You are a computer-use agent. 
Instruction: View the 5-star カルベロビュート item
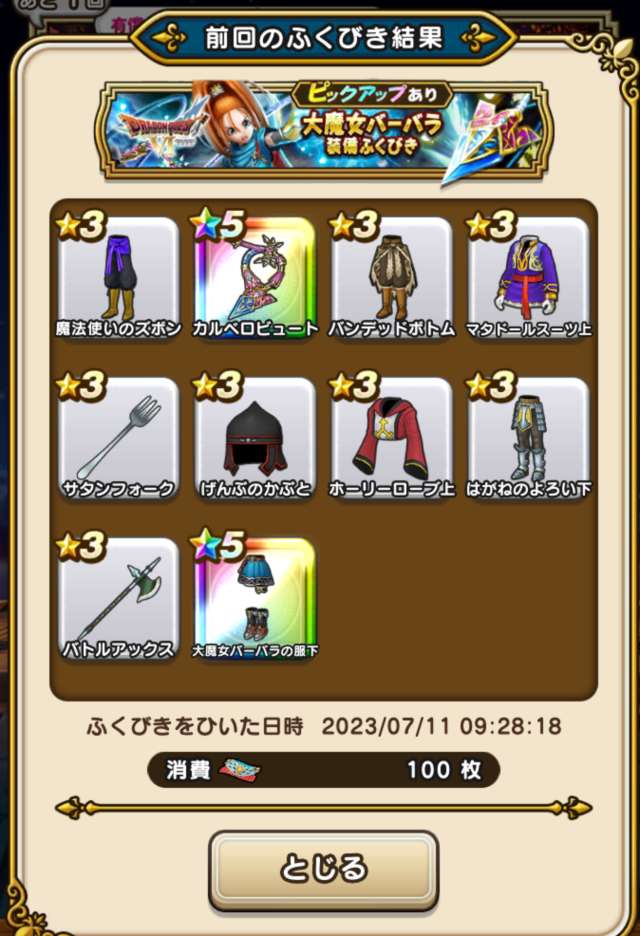tap(256, 277)
